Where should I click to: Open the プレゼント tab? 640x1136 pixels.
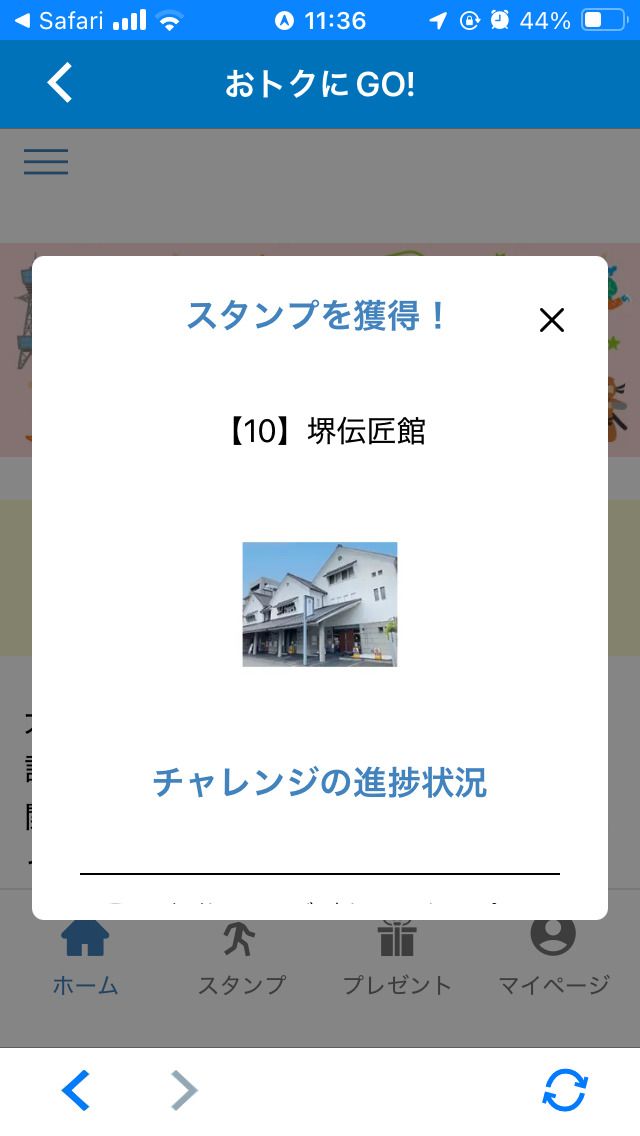click(397, 957)
